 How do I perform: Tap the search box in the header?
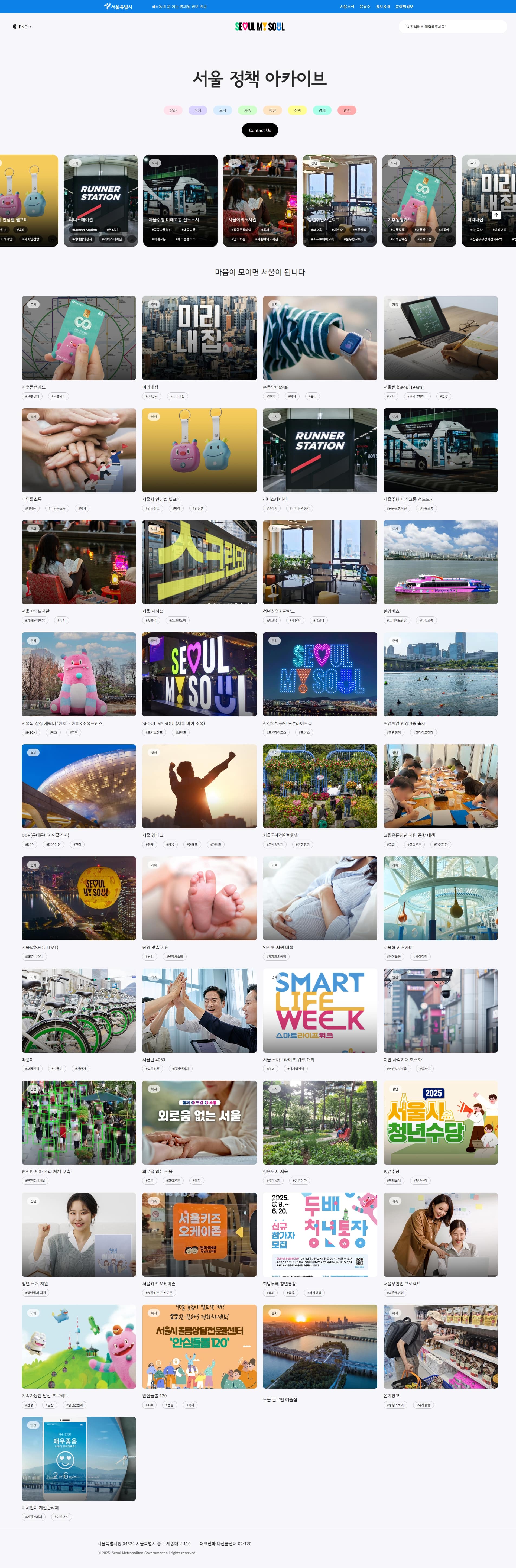point(453,27)
